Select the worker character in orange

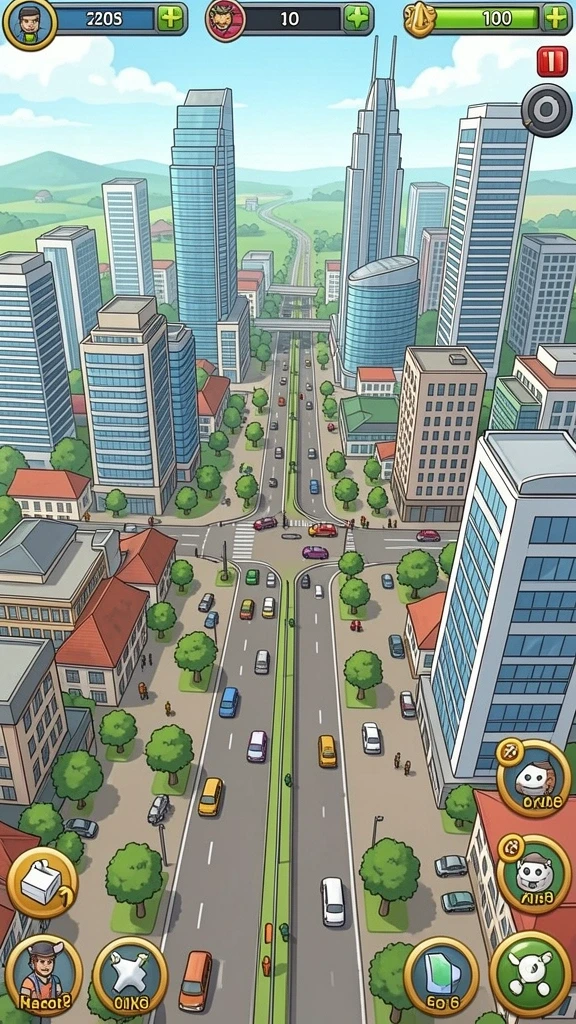(43, 974)
